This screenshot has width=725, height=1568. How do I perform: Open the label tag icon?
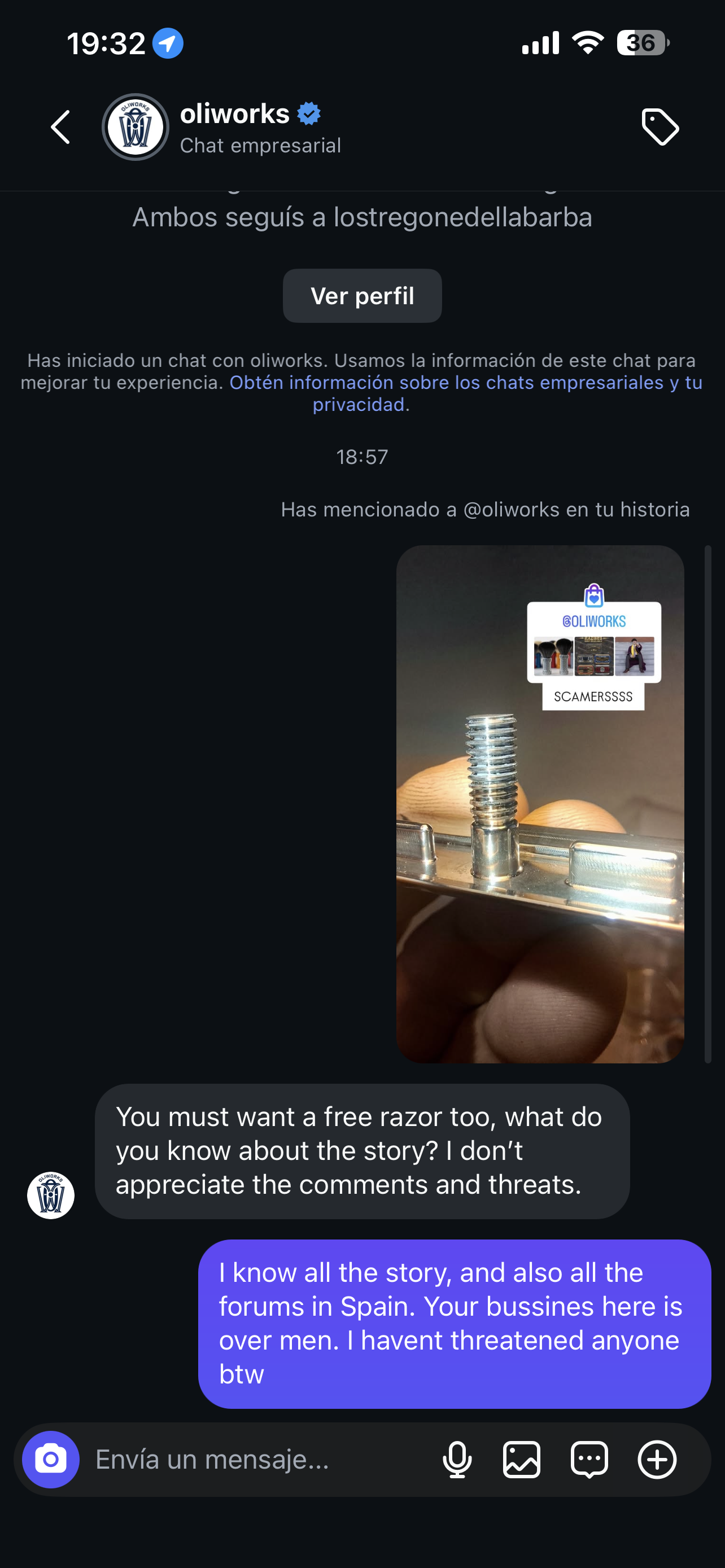(x=660, y=127)
